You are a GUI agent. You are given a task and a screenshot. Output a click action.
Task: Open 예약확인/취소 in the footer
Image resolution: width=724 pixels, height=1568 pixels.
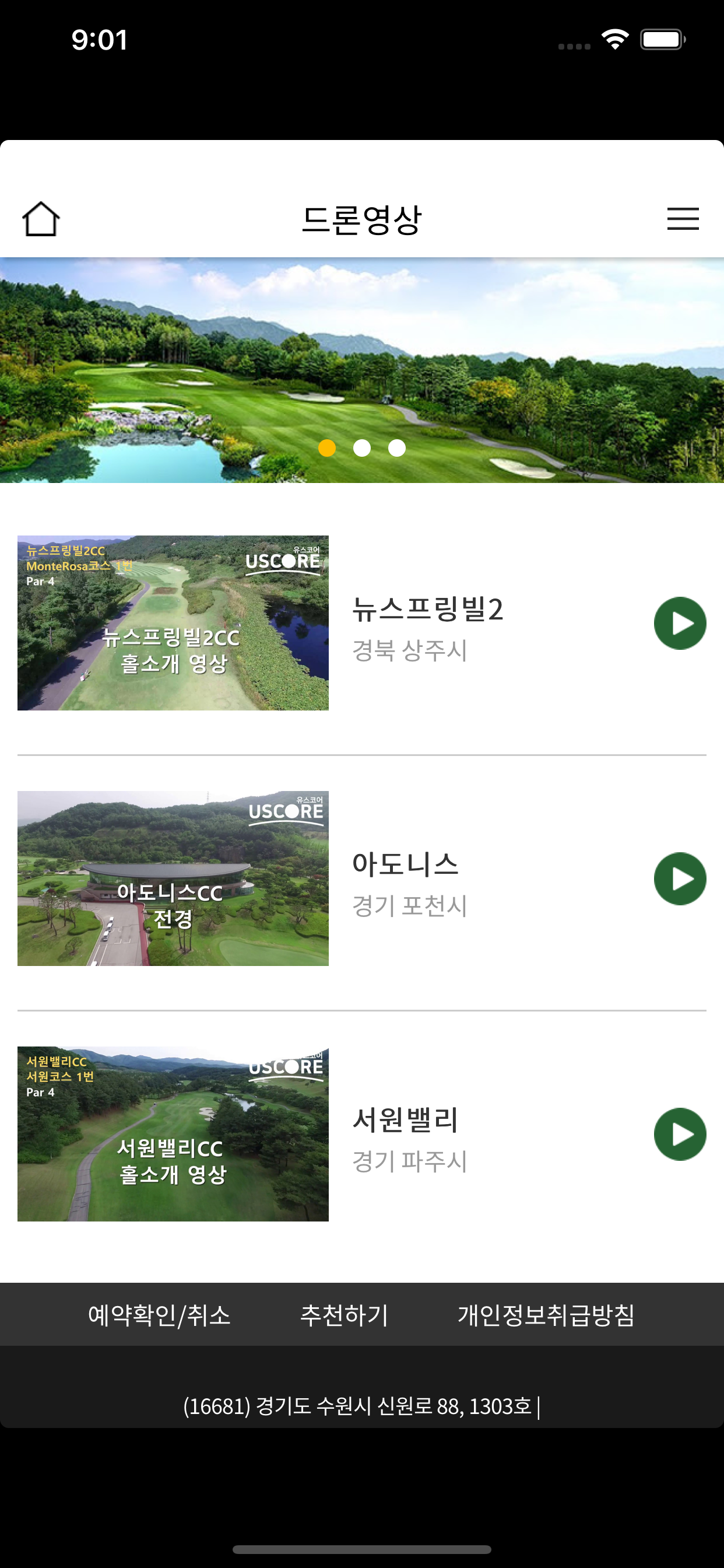tap(159, 1315)
